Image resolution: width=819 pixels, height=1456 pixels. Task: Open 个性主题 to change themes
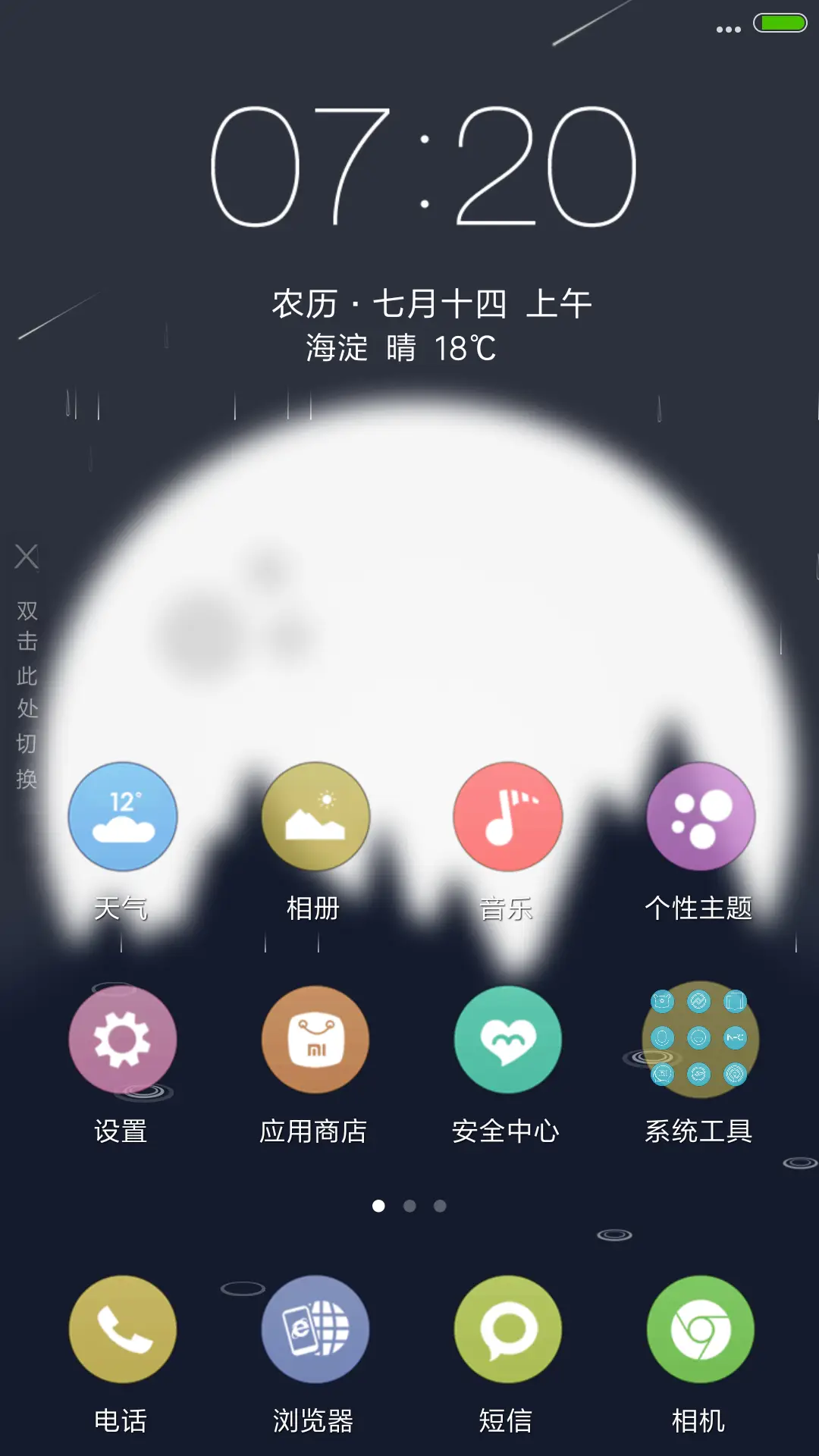699,817
